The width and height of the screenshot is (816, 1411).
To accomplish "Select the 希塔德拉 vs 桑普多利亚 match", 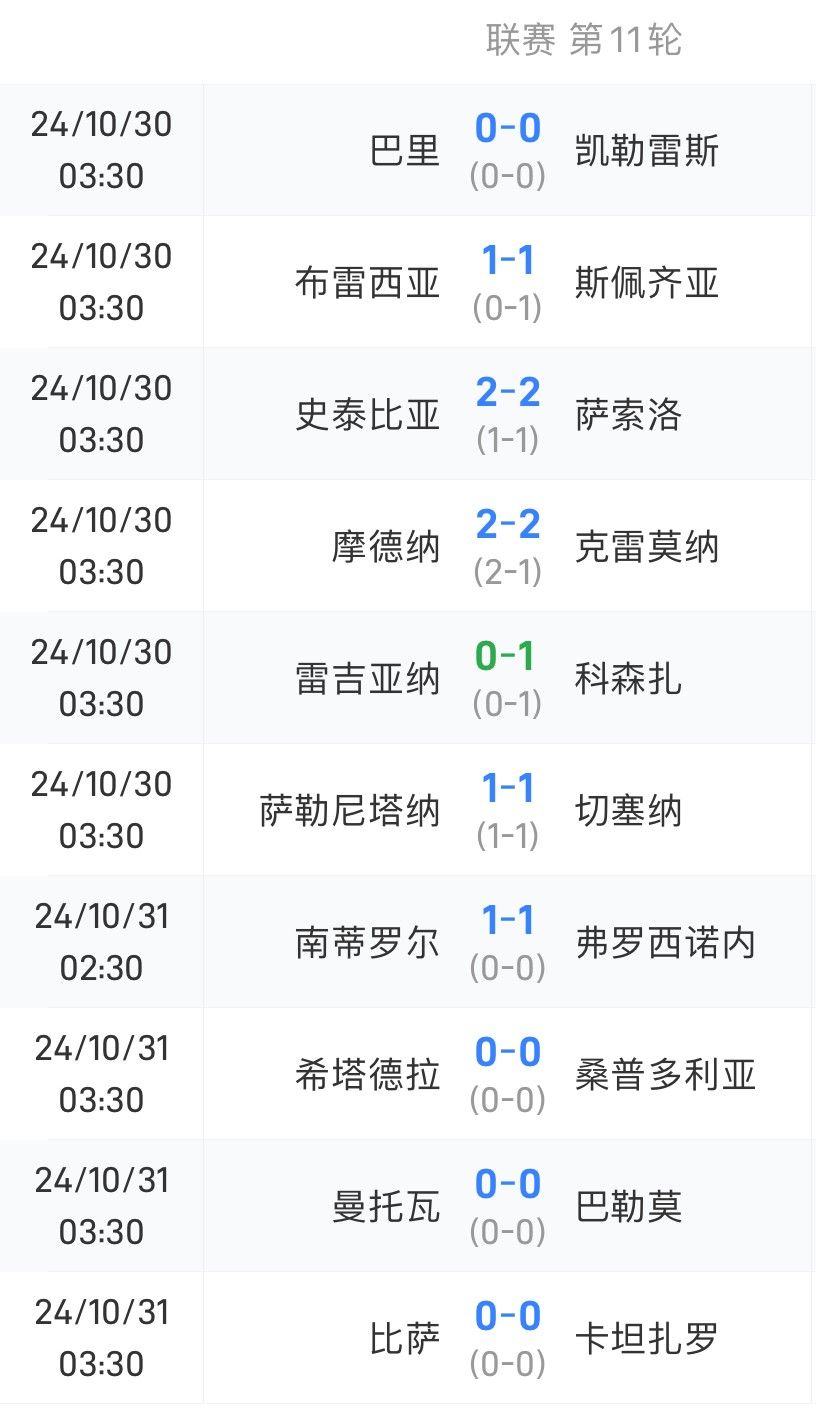I will 408,1074.
